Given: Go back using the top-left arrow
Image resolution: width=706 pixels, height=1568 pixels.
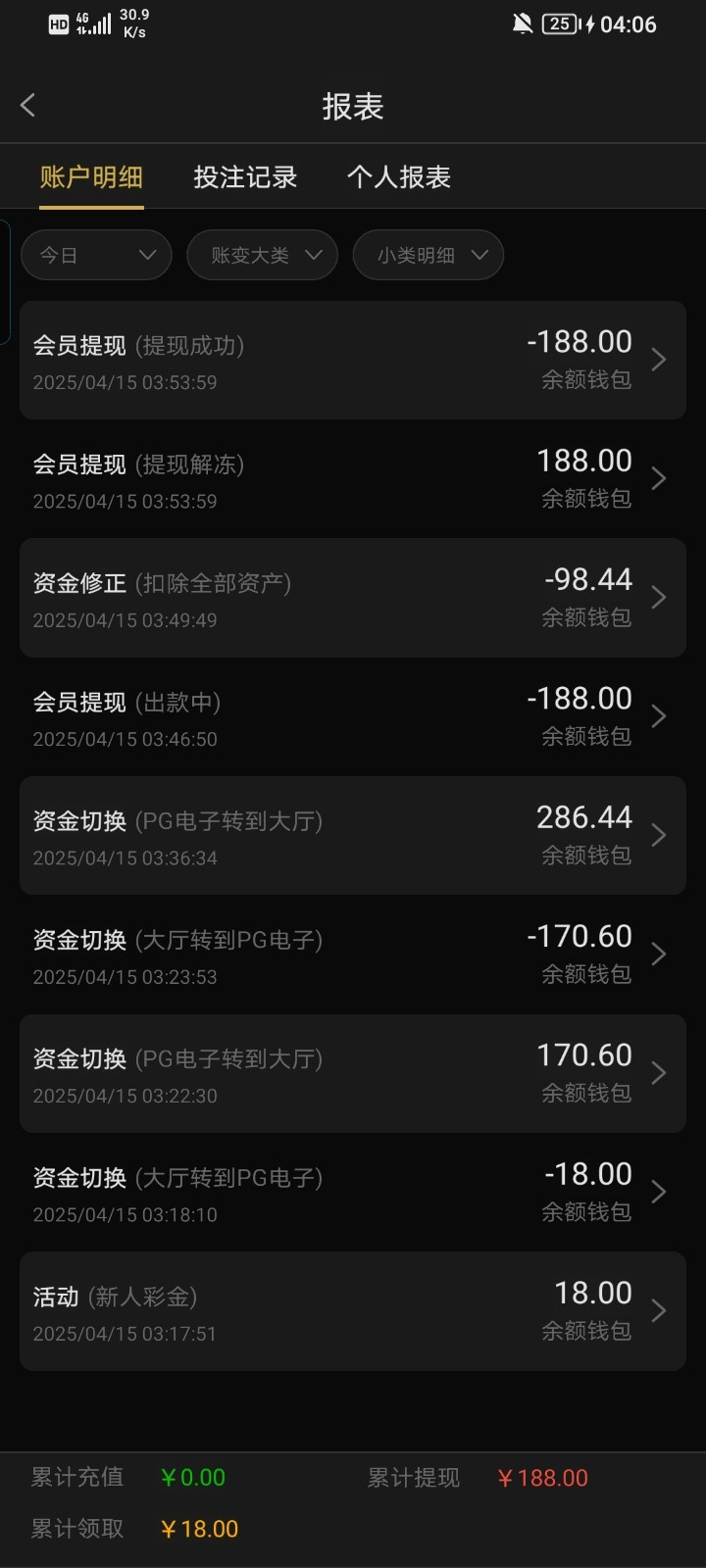Looking at the screenshot, I should click(x=28, y=105).
